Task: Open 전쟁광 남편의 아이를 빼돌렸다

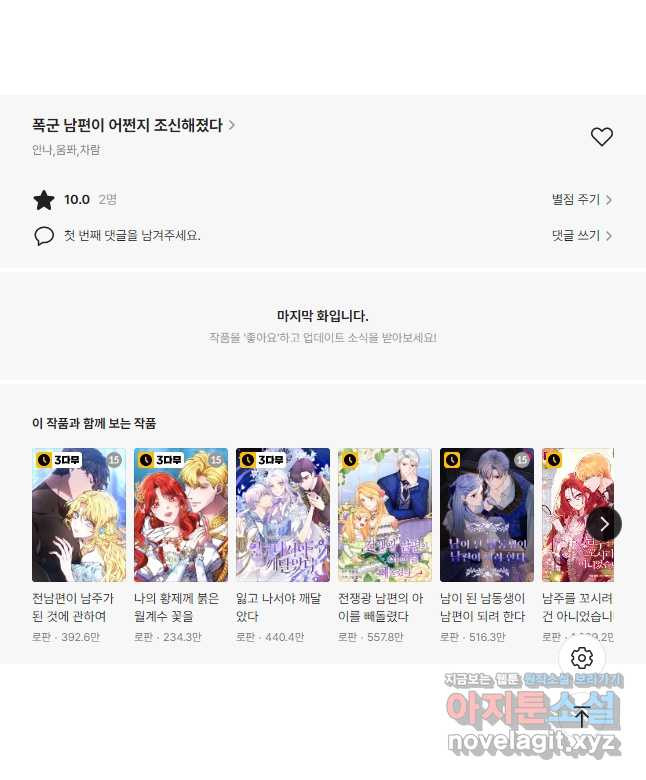Action: click(x=385, y=515)
